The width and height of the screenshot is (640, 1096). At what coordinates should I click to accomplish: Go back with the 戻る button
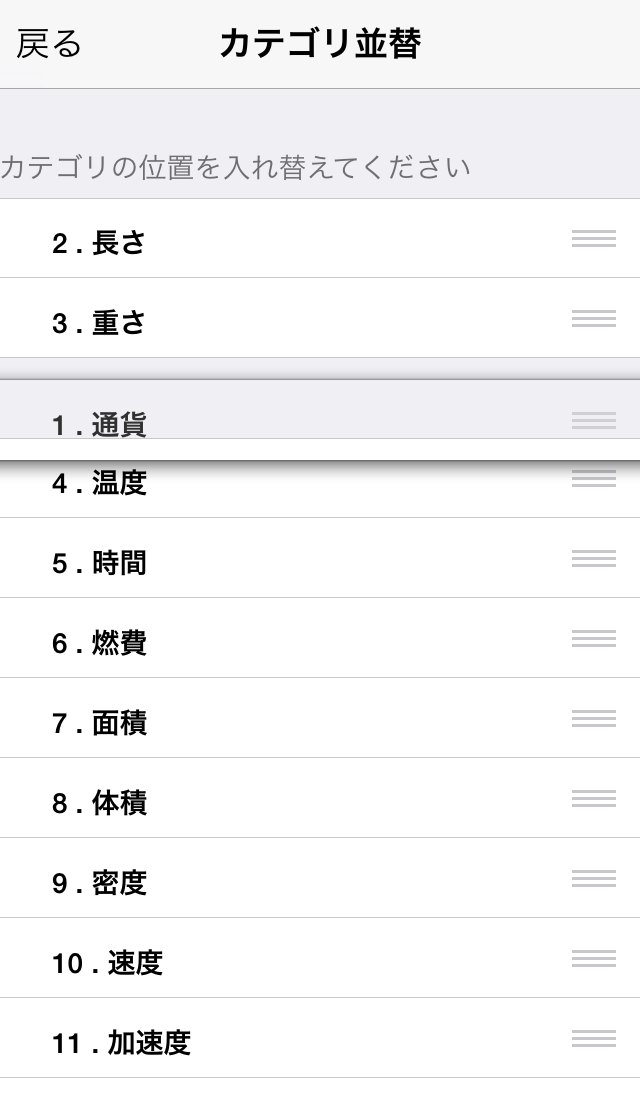(49, 44)
